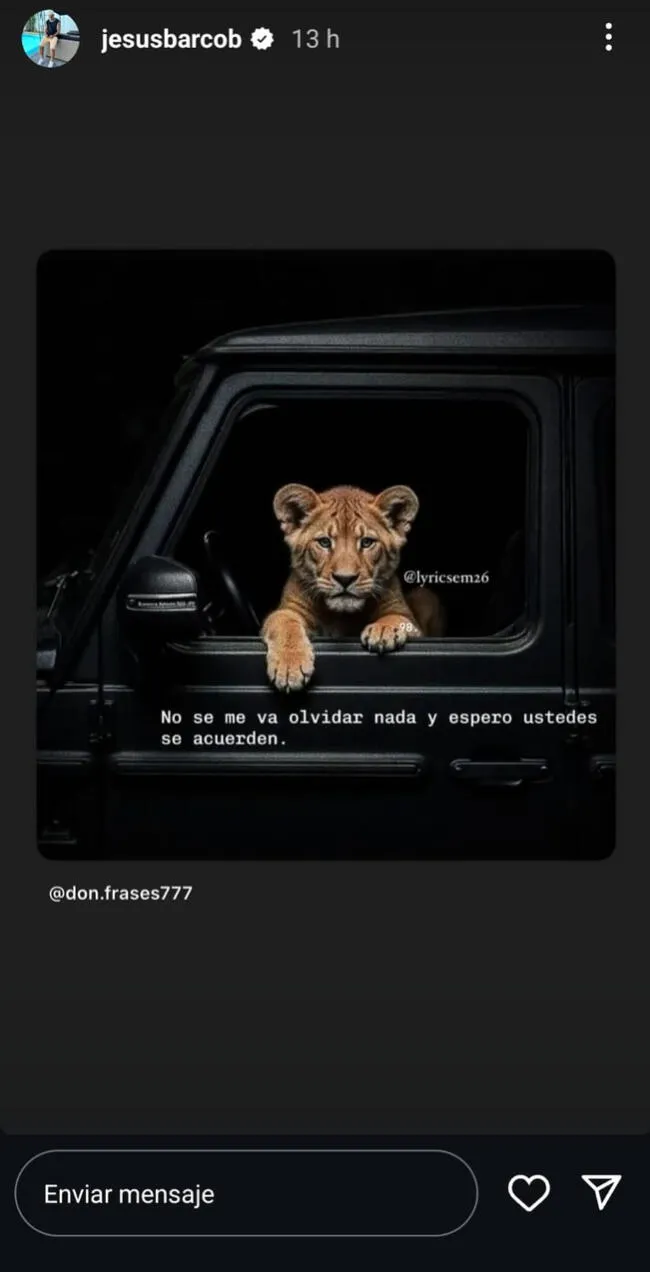Share the story via paper plane icon

pyautogui.click(x=601, y=1192)
